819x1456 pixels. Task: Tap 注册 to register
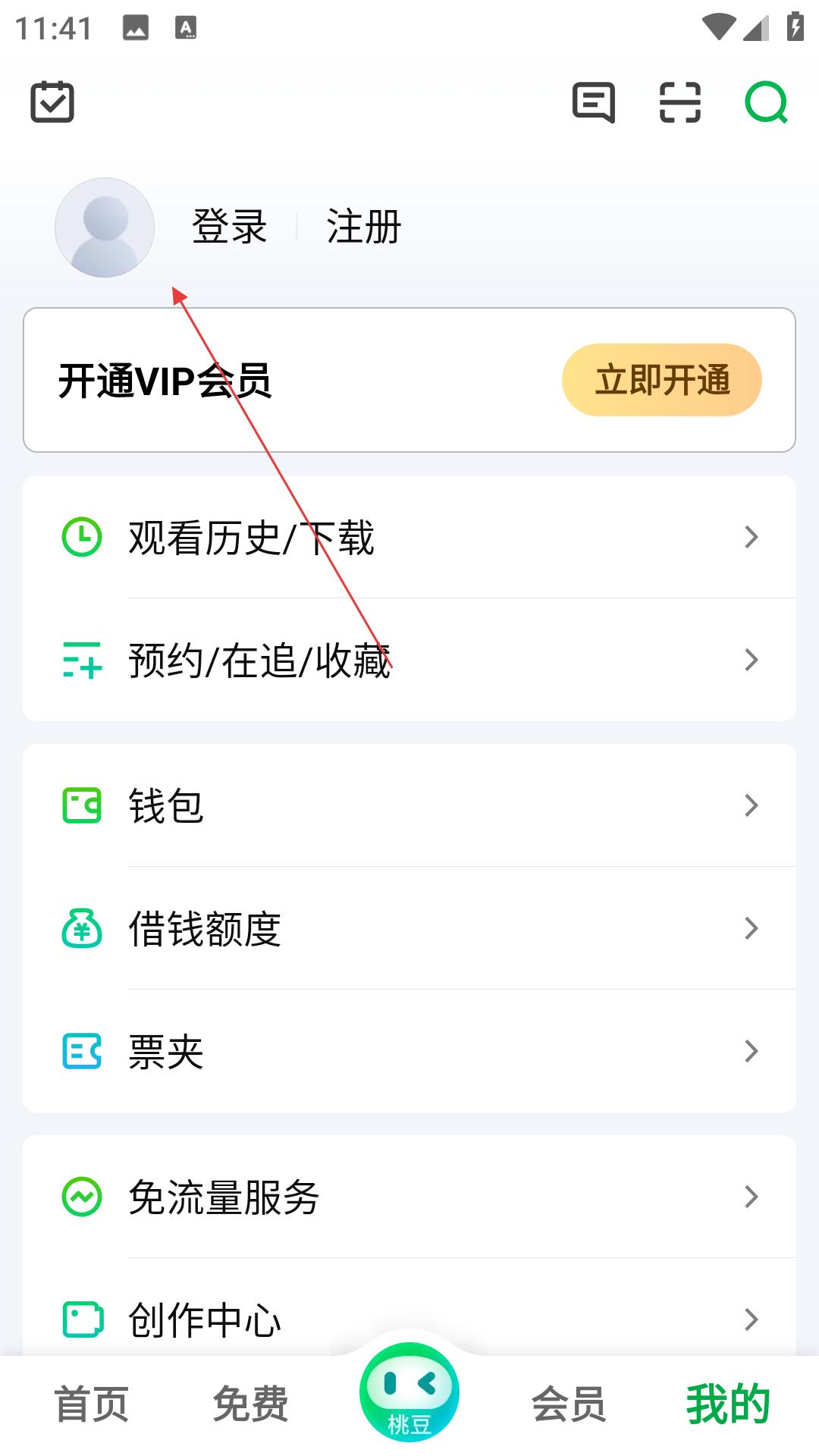click(364, 227)
